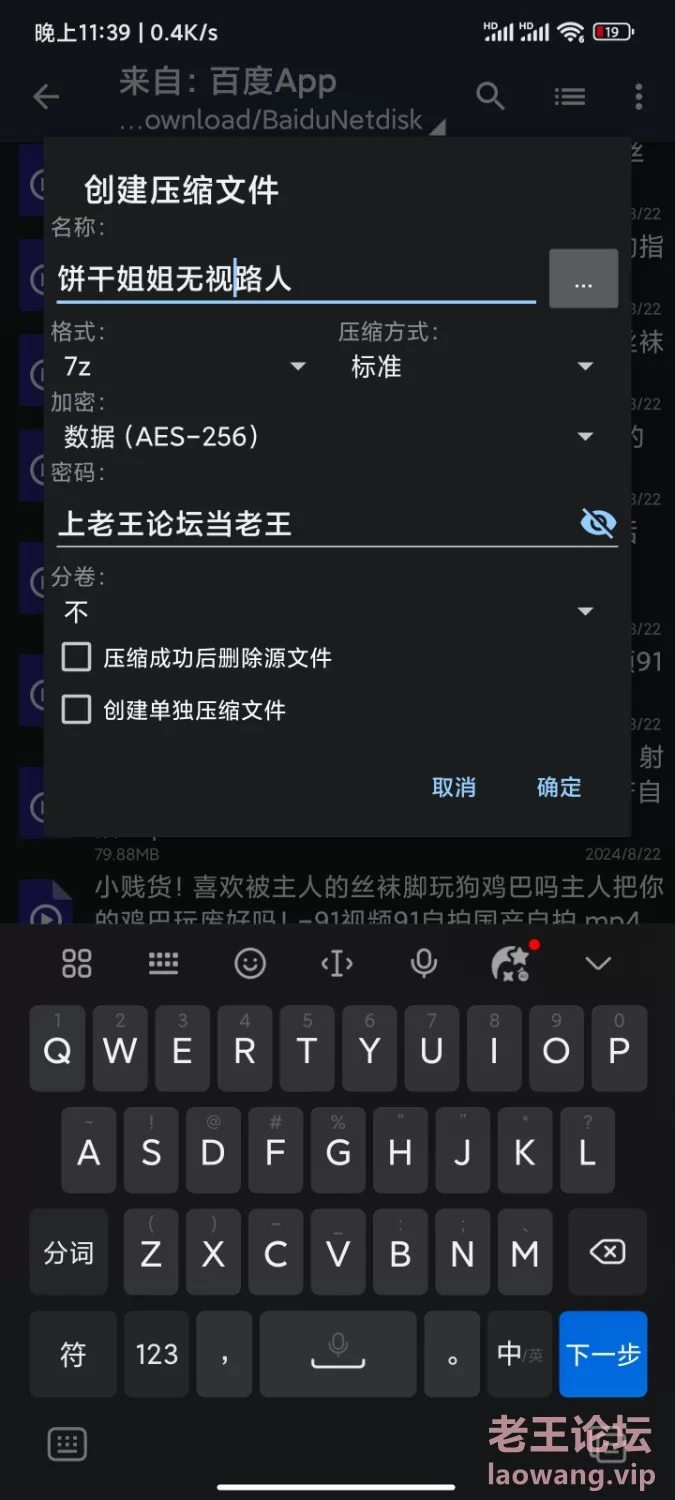Tap the archive name input field
The width and height of the screenshot is (675, 1500).
[x=295, y=279]
